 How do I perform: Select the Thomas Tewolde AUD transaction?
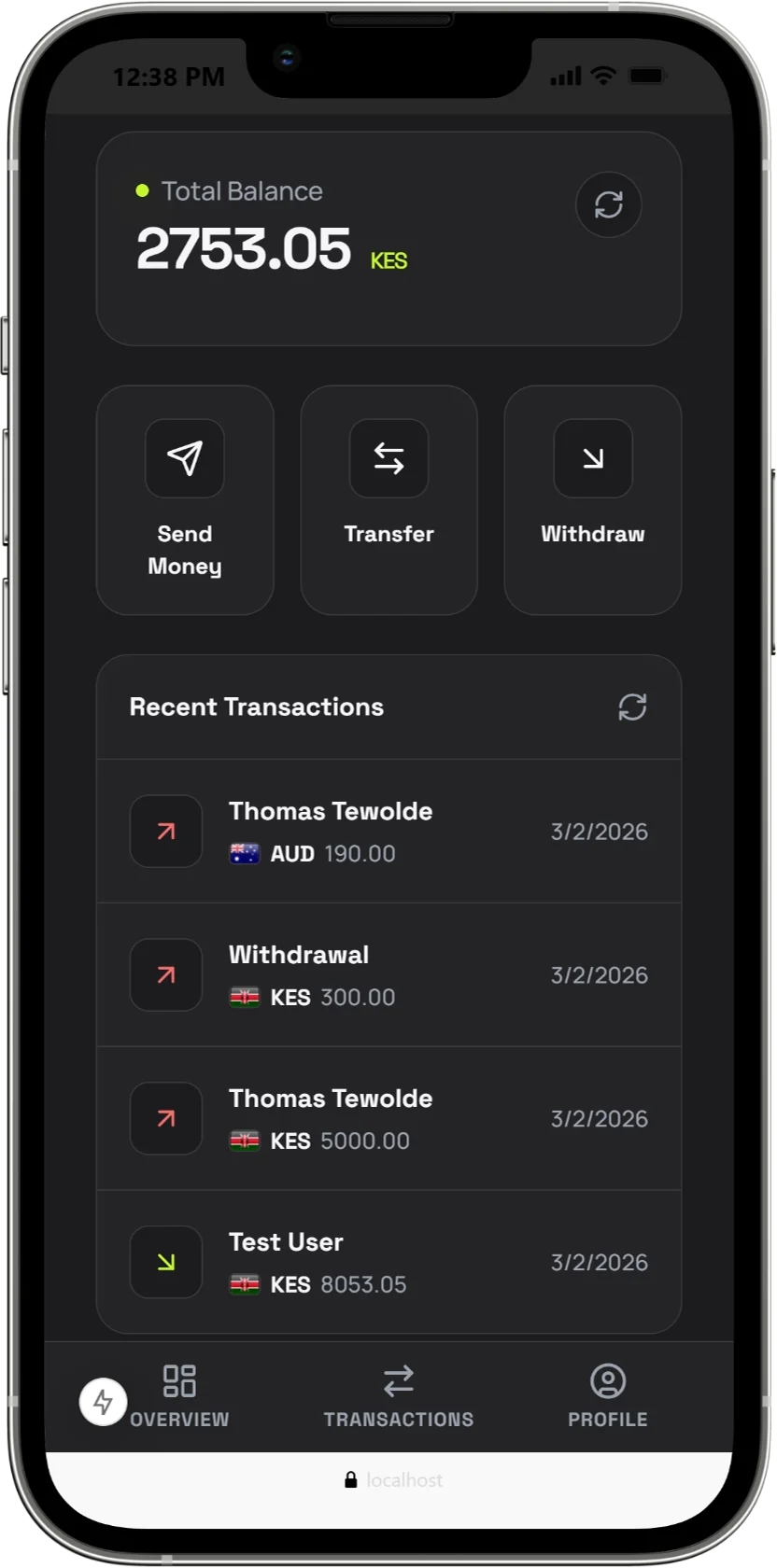pos(388,832)
